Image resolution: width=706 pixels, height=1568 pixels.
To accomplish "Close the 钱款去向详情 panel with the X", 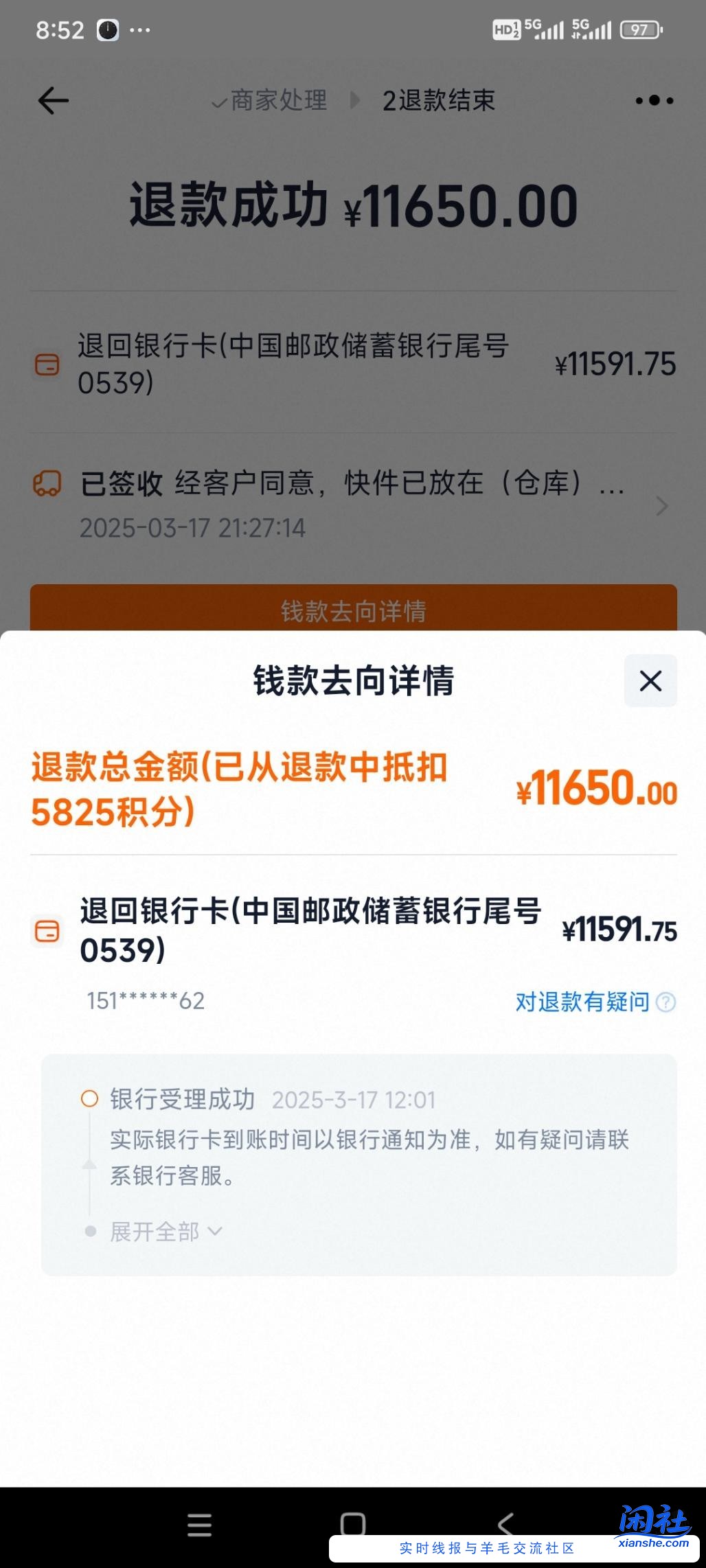I will point(650,681).
